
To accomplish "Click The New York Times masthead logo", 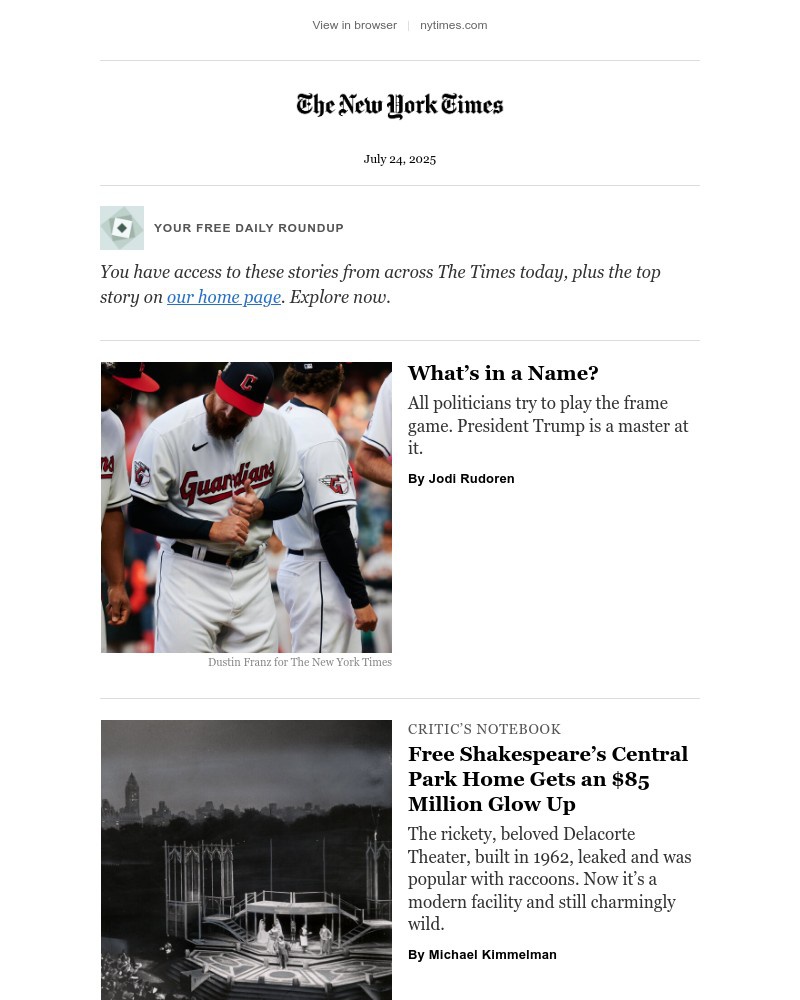I will click(400, 106).
